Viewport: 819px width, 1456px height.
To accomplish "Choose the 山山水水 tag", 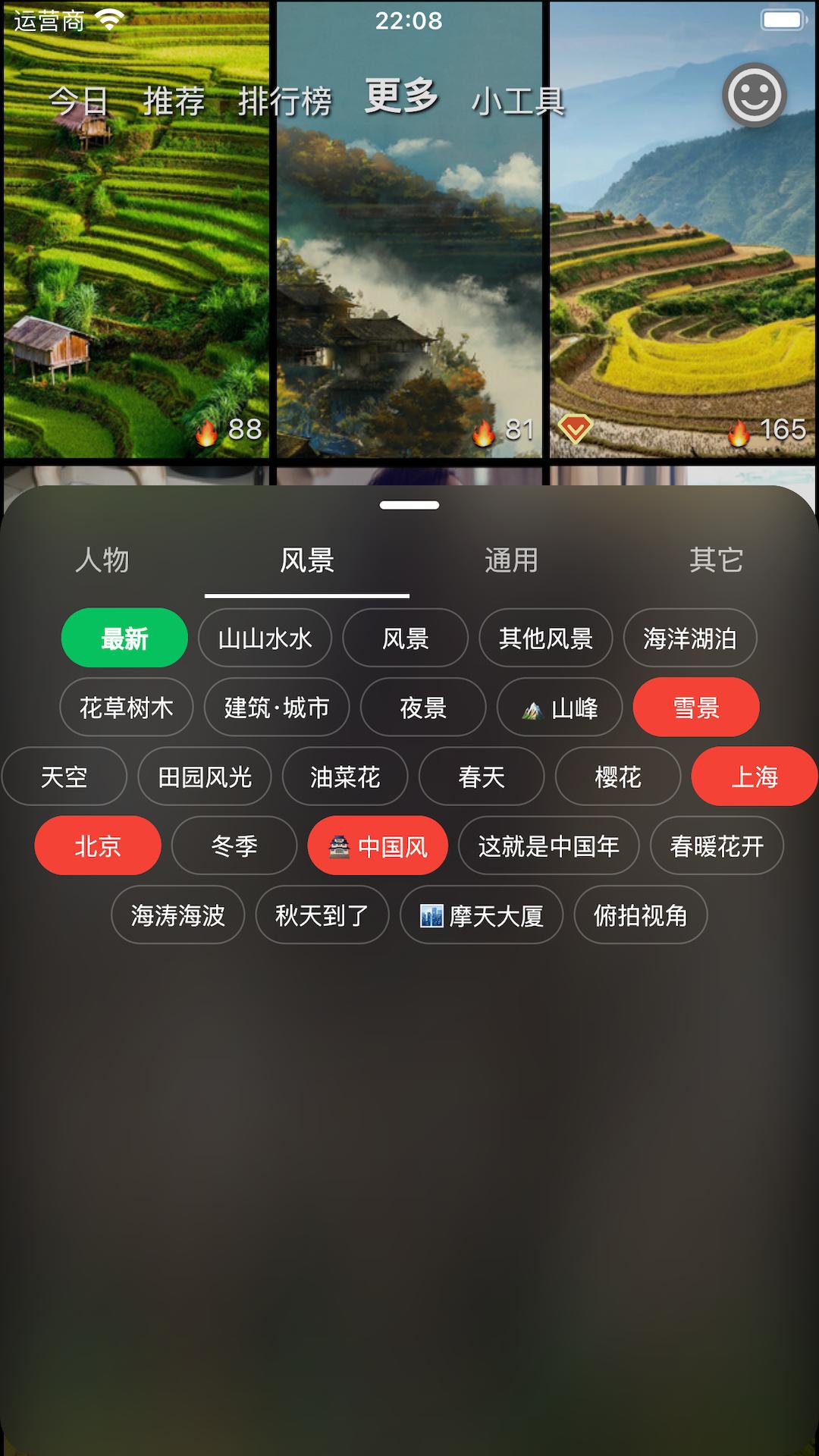I will [x=265, y=639].
